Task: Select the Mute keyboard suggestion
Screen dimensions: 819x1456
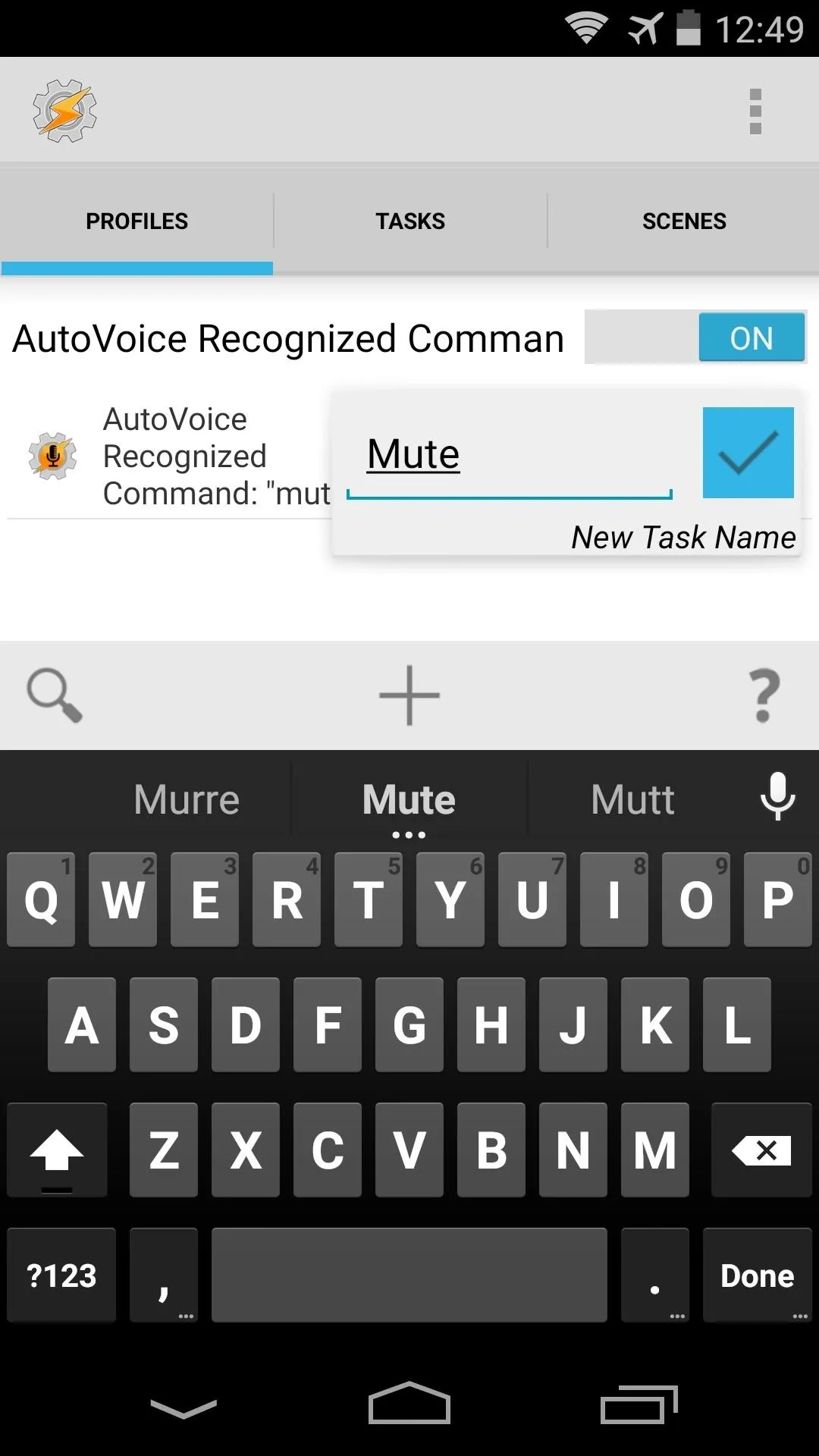Action: tap(409, 799)
